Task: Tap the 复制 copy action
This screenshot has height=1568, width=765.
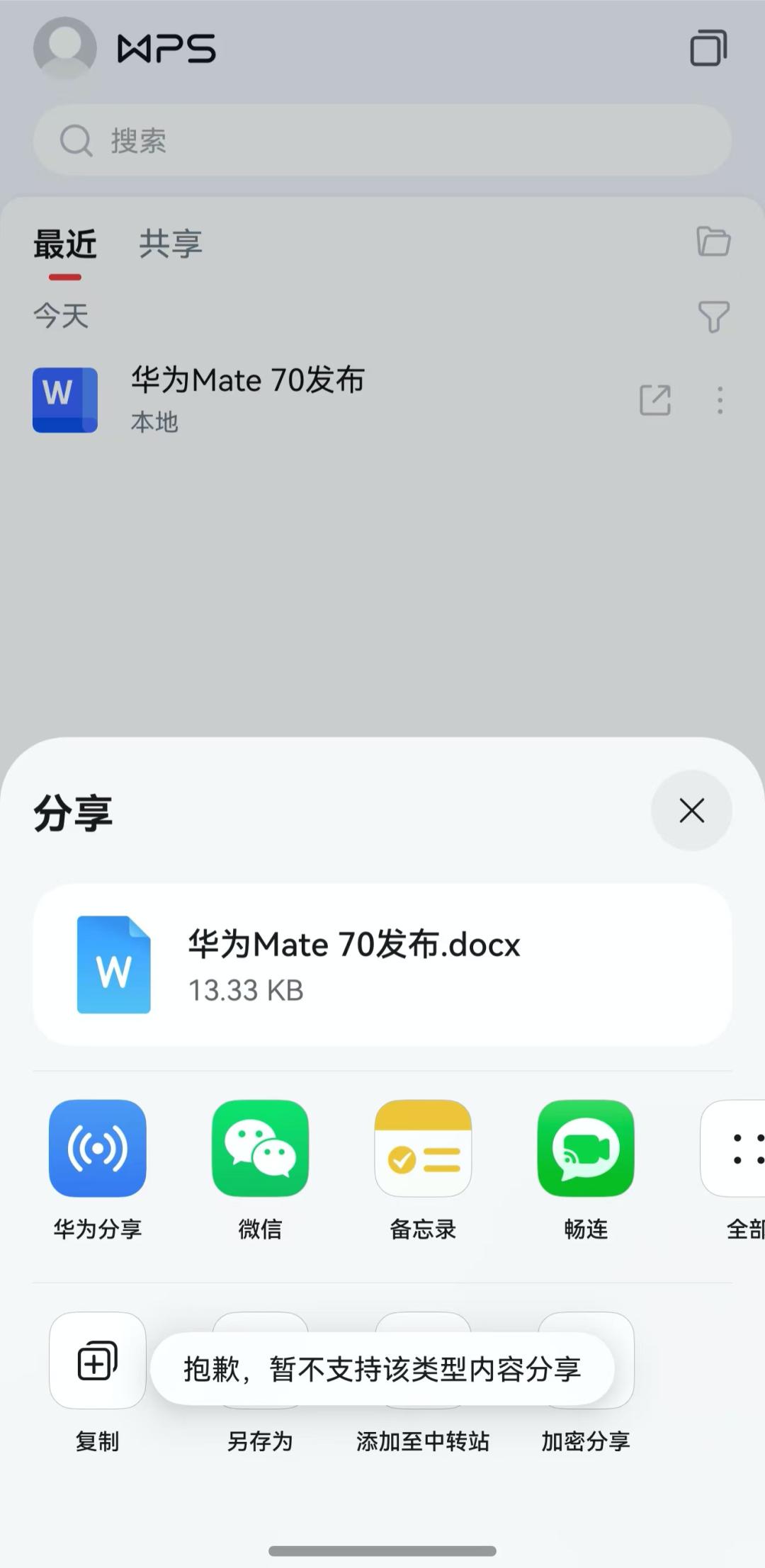Action: [98, 1360]
